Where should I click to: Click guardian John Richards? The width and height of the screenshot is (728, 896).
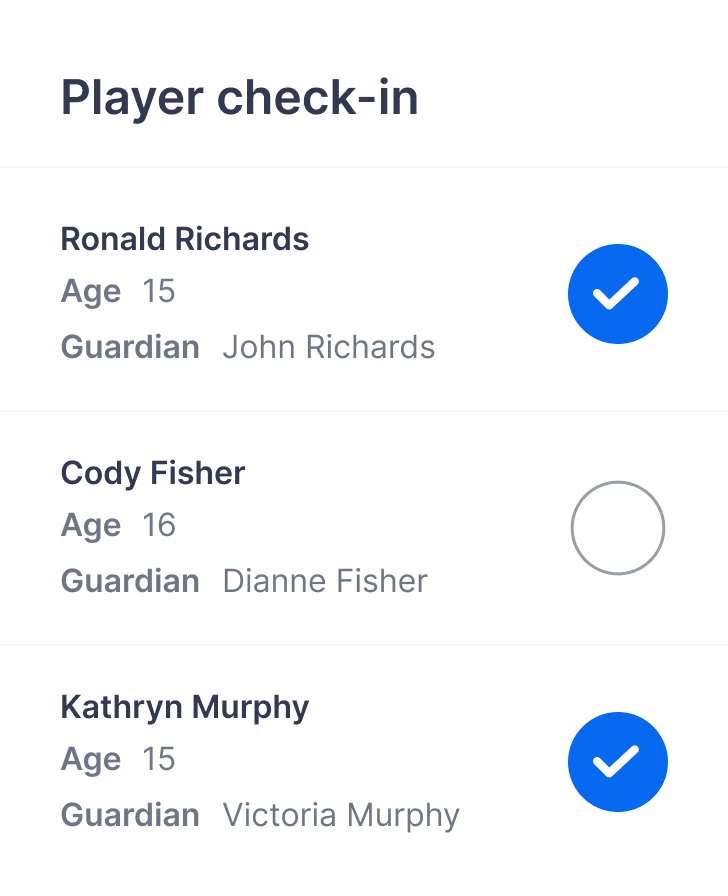(x=328, y=347)
